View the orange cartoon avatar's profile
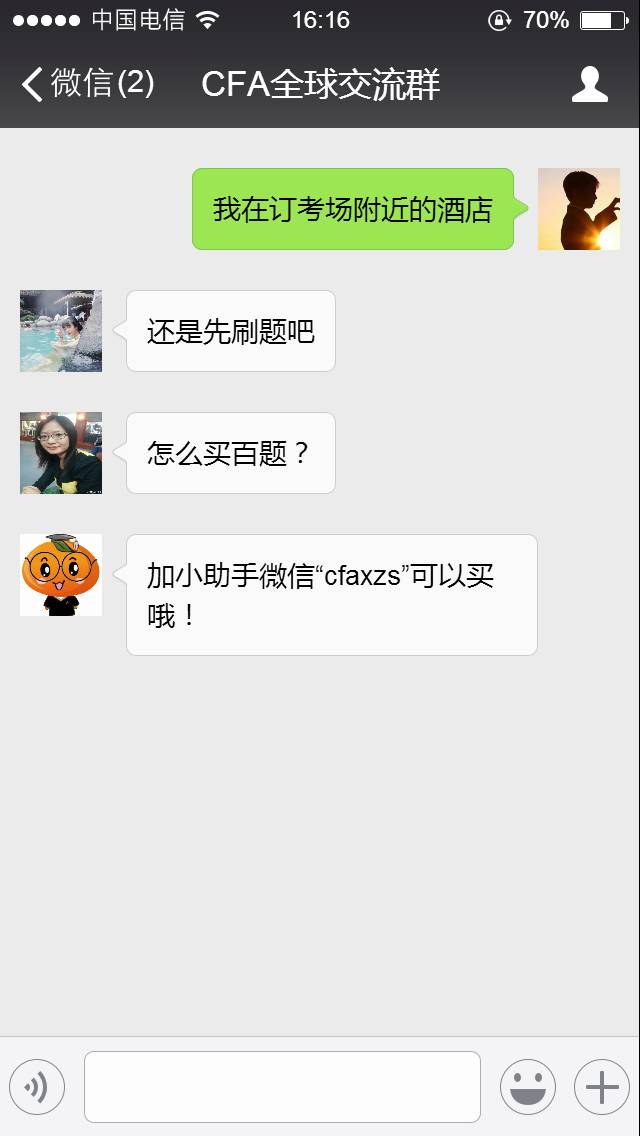The image size is (640, 1136). pos(61,575)
